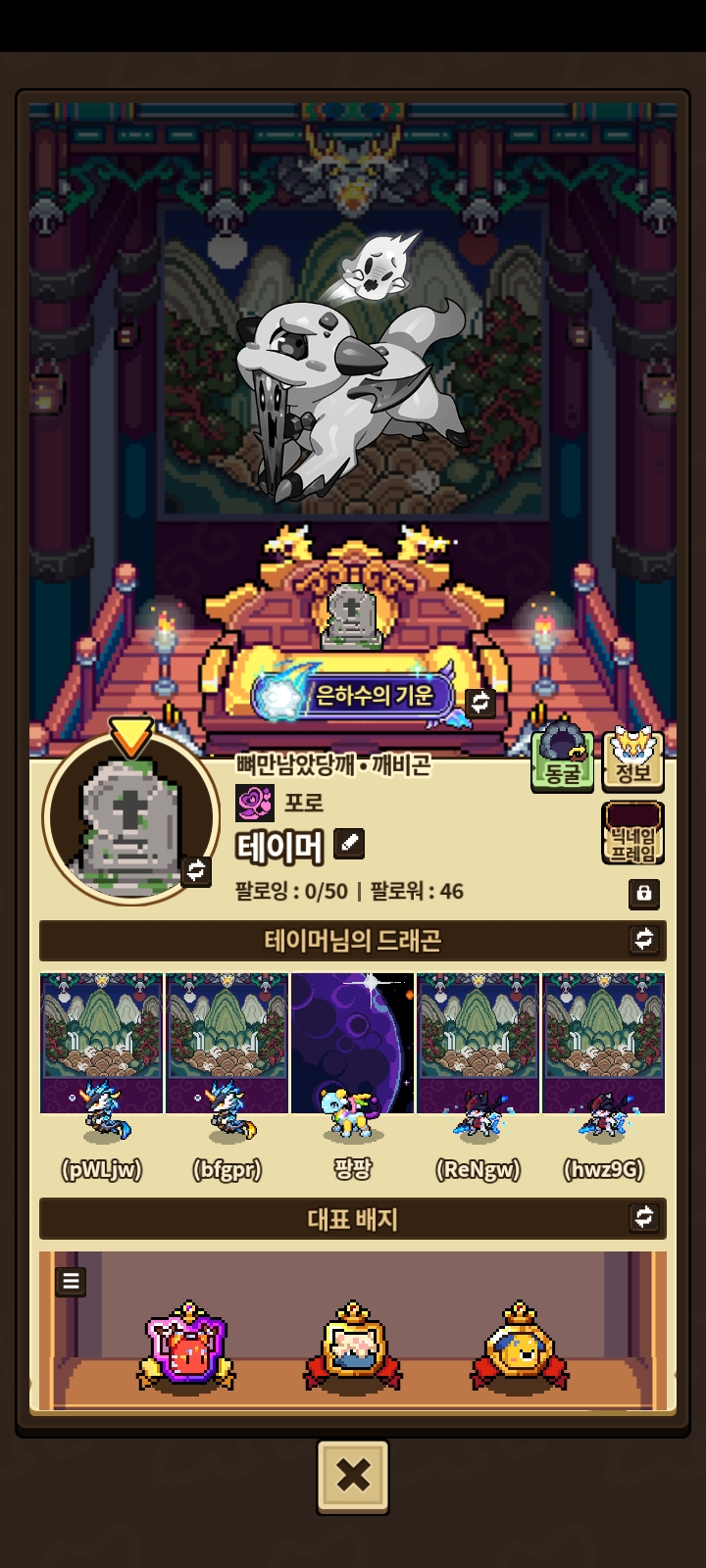Open the badge list menu icon
Image resolution: width=706 pixels, height=1568 pixels.
point(71,1281)
